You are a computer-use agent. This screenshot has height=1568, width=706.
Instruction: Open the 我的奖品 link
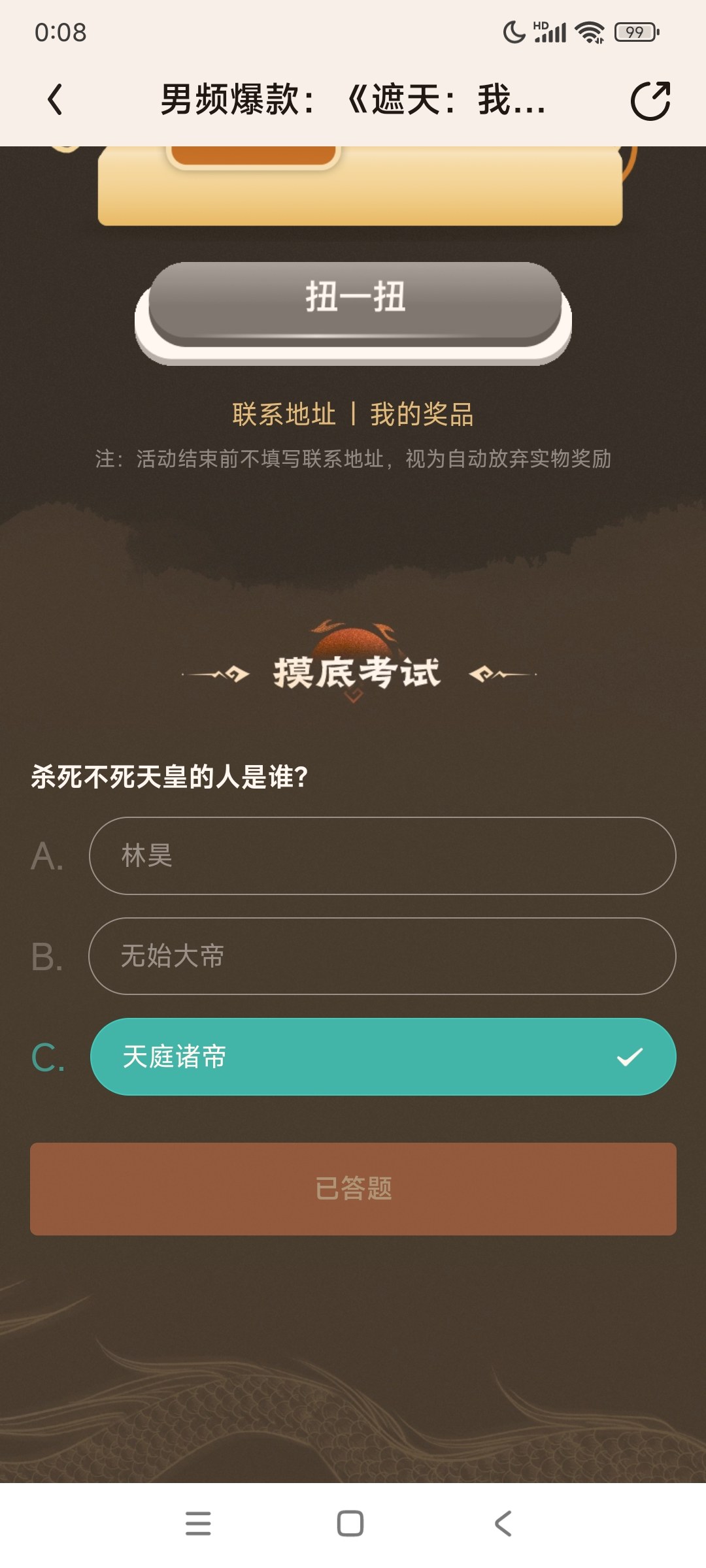tap(422, 414)
